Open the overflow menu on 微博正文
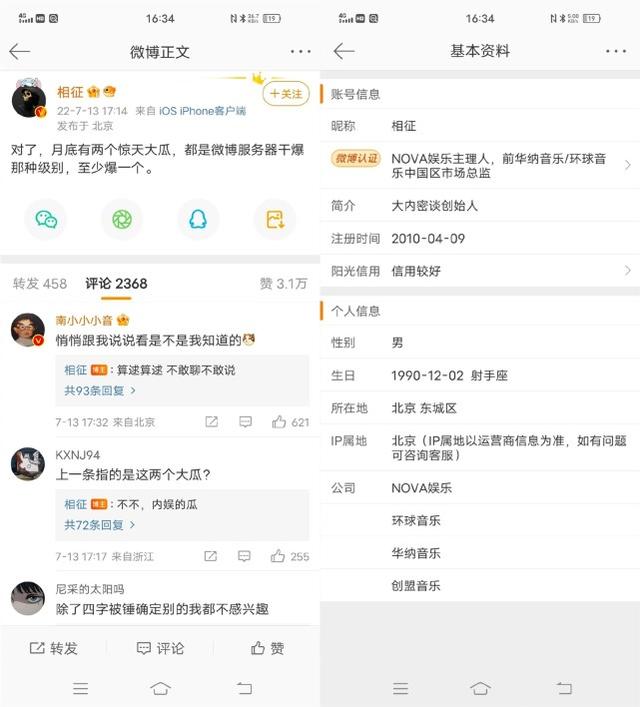 [x=300, y=52]
